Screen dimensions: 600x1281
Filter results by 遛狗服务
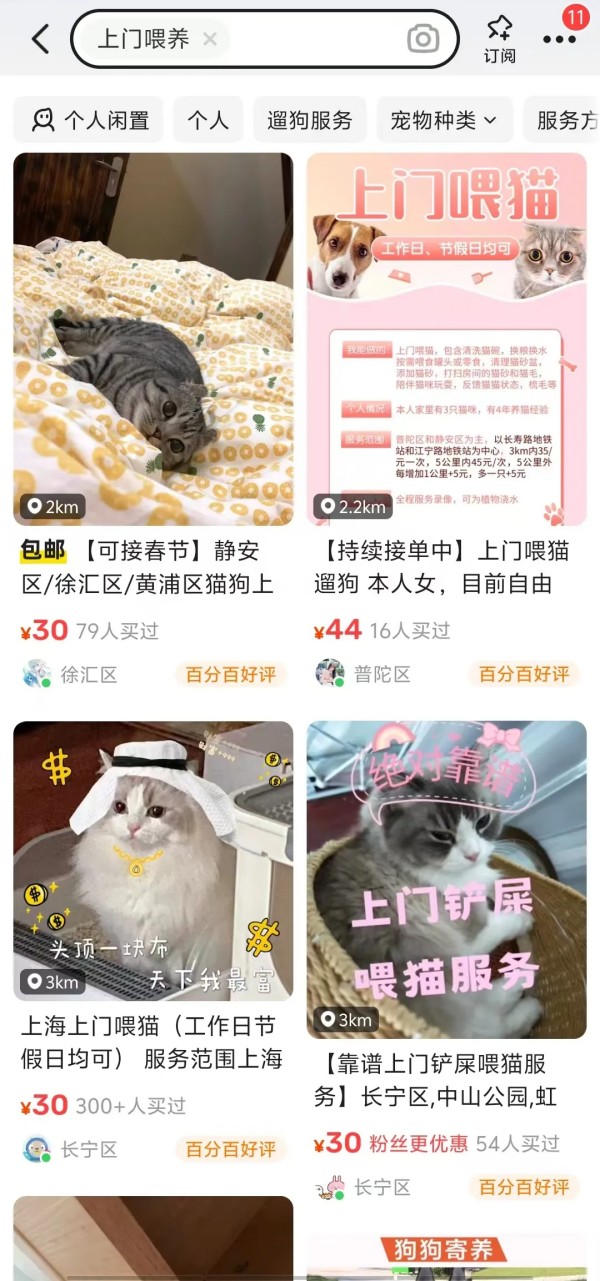[309, 121]
